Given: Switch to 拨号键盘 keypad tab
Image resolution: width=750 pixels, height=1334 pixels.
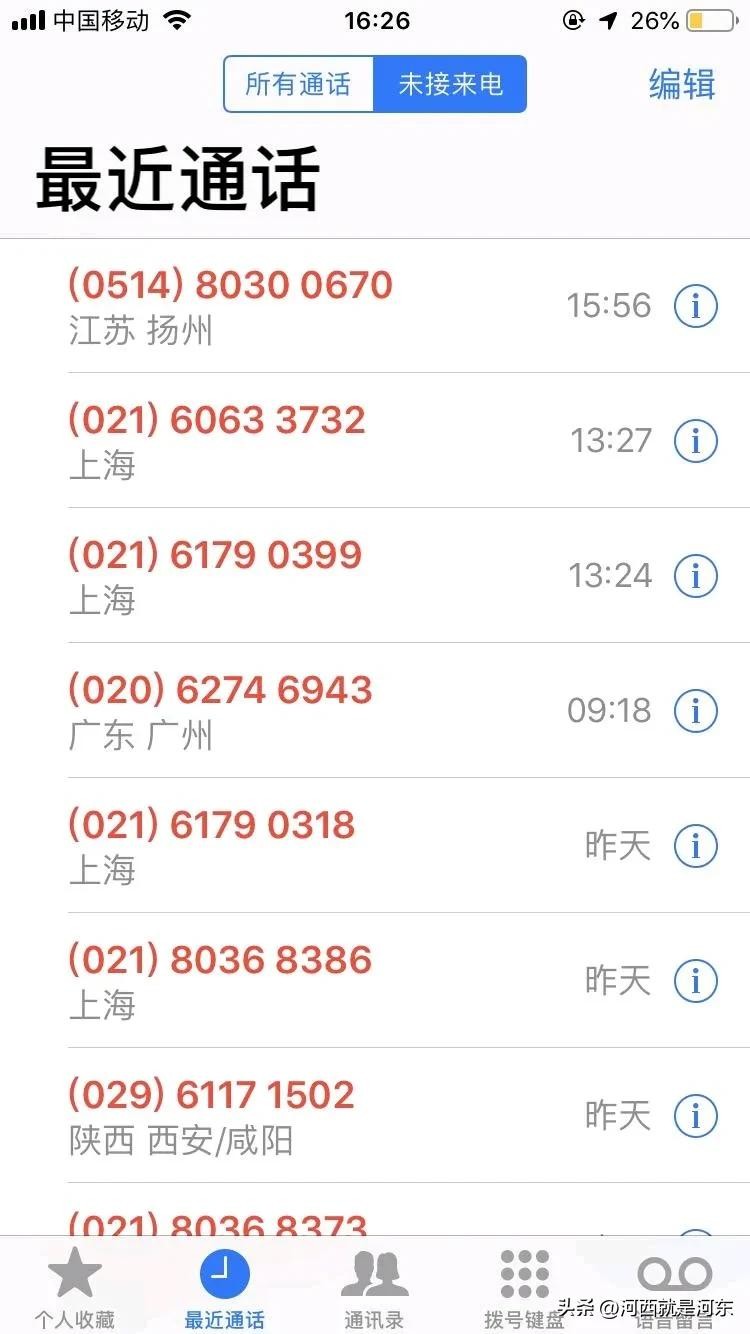Looking at the screenshot, I should pos(524,1288).
